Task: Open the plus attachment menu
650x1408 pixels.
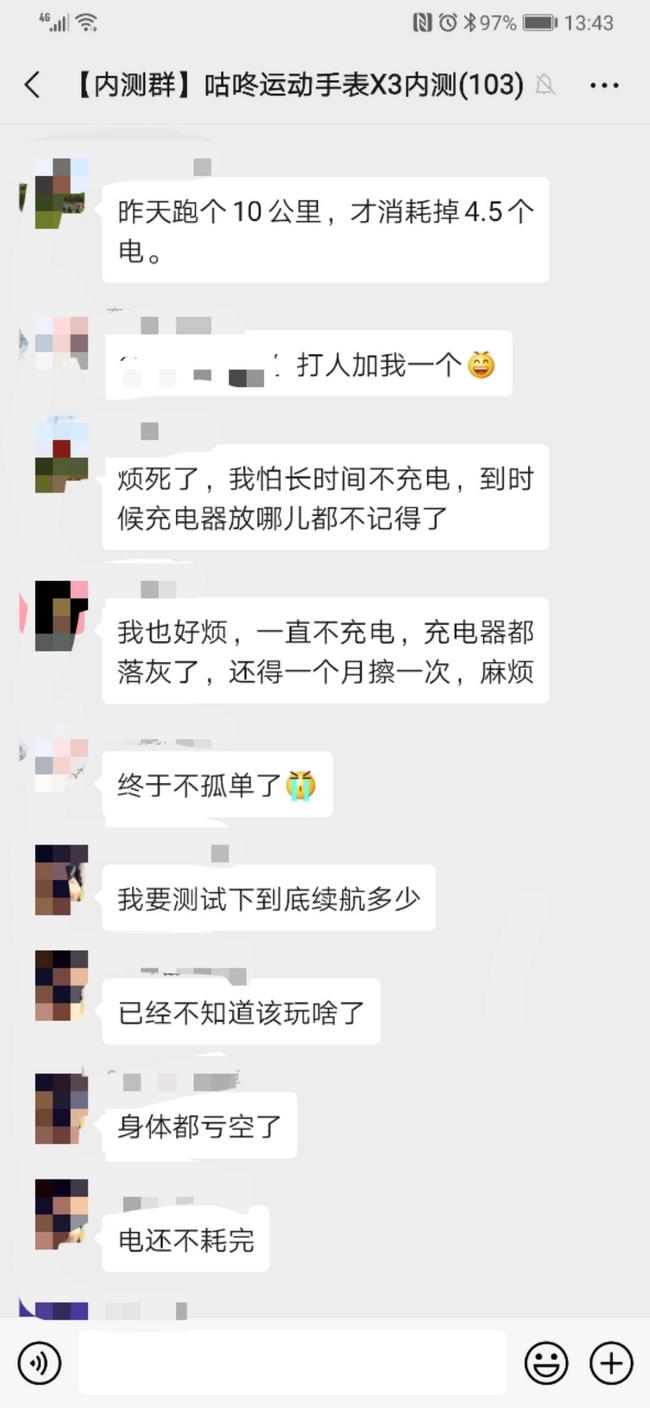Action: 611,1362
